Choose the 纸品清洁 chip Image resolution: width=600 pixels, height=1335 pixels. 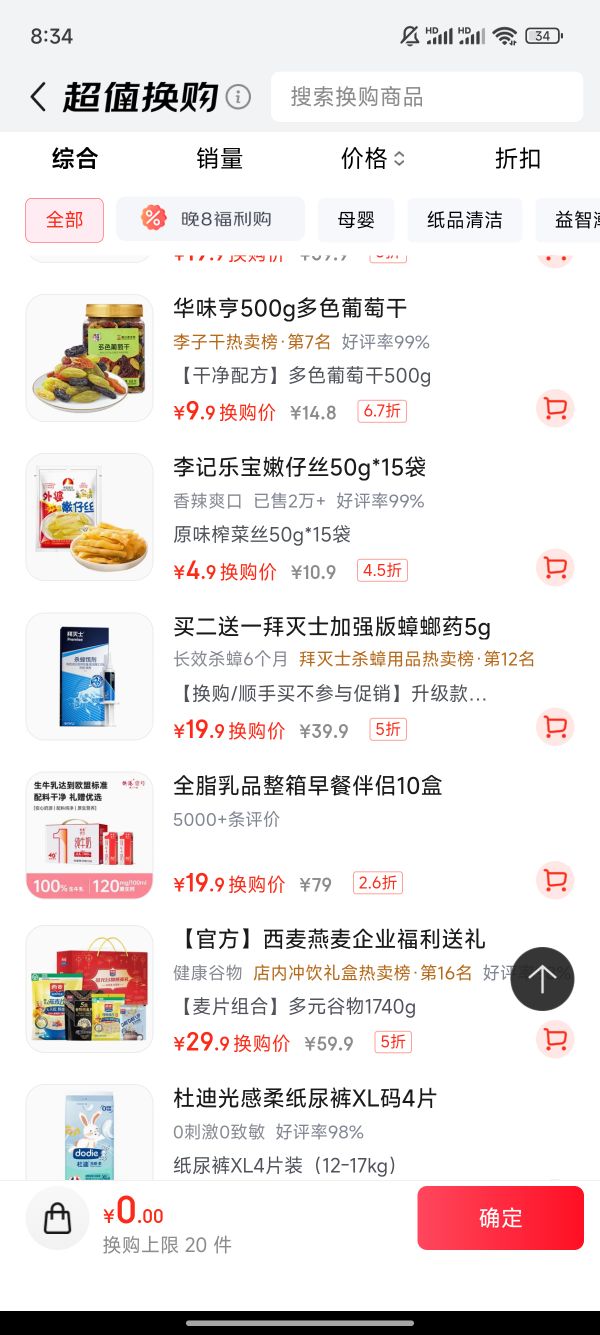click(x=465, y=219)
